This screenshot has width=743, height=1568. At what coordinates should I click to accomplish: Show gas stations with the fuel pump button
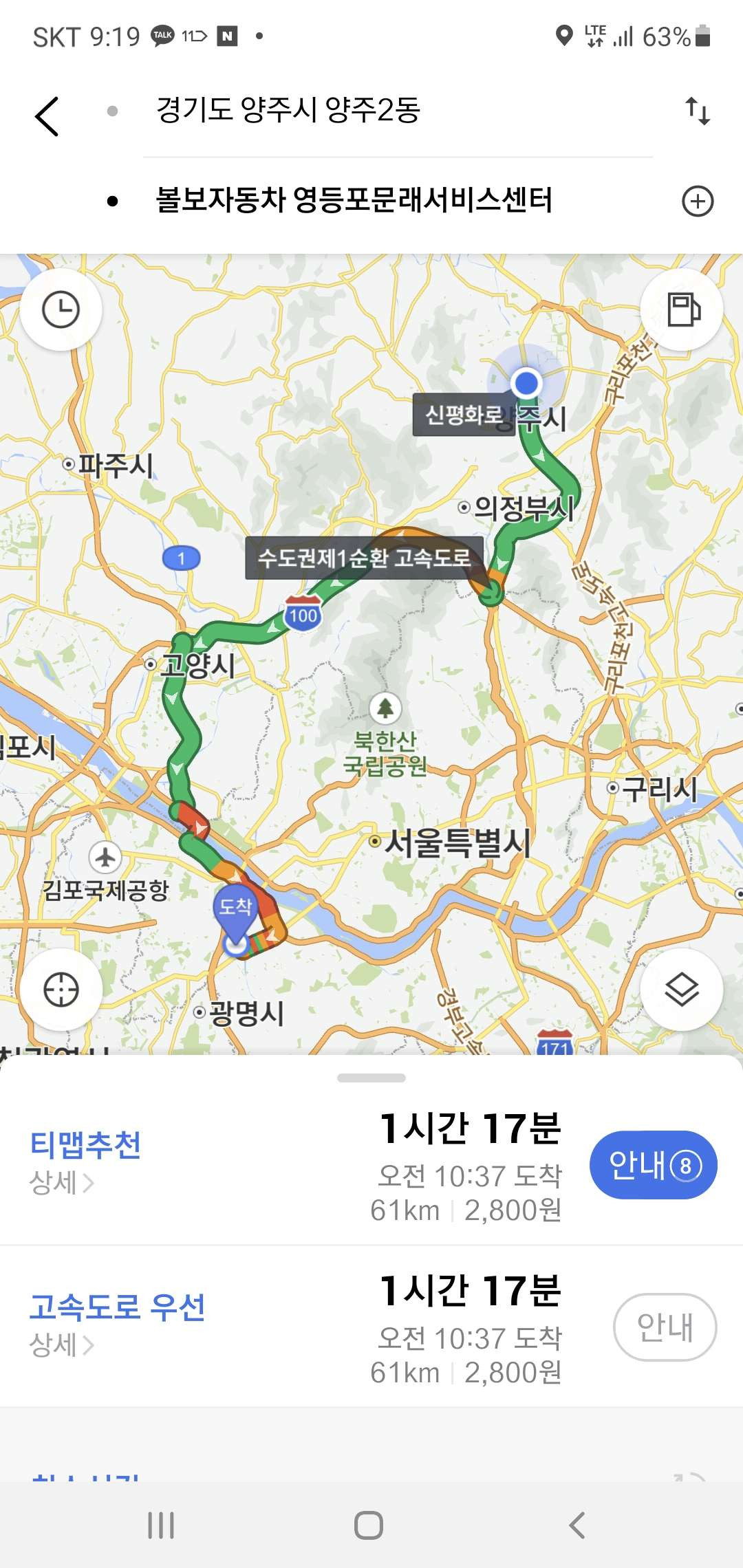682,309
